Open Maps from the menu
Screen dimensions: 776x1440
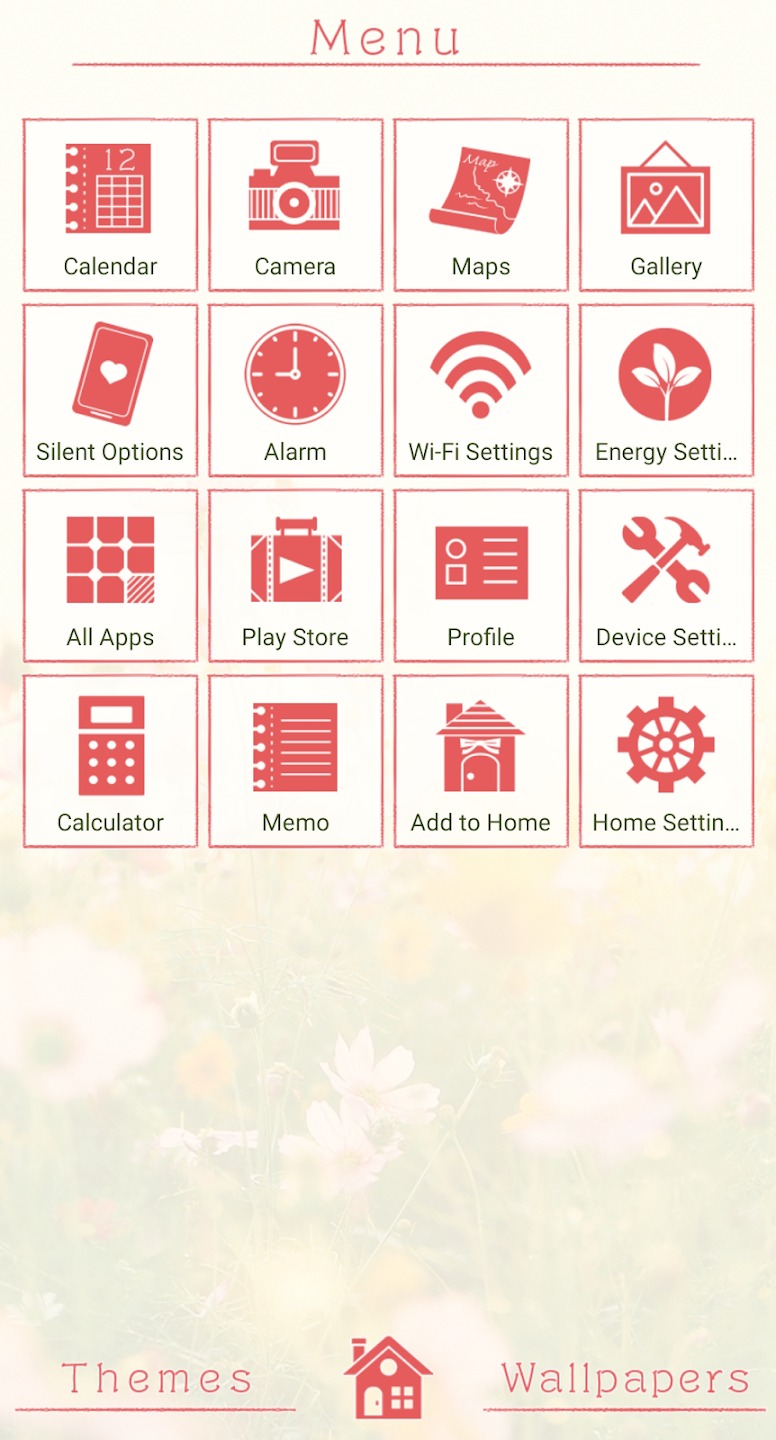pos(481,205)
